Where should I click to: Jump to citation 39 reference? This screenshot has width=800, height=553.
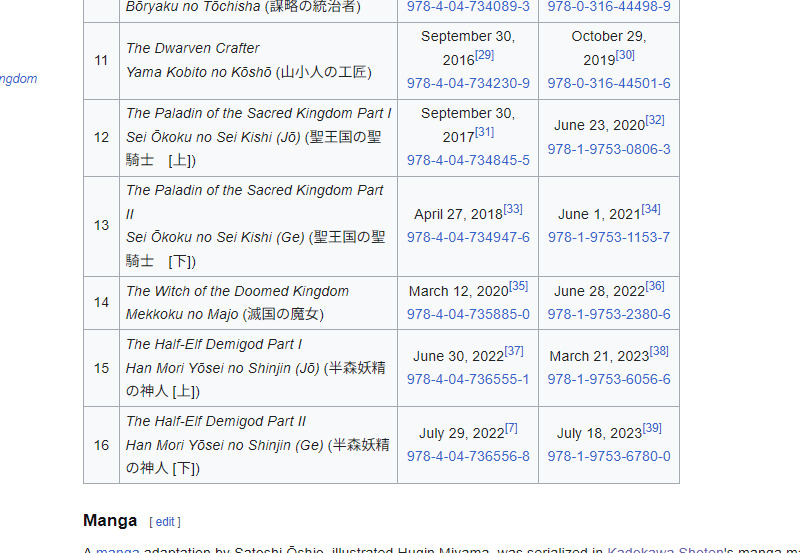point(652,428)
